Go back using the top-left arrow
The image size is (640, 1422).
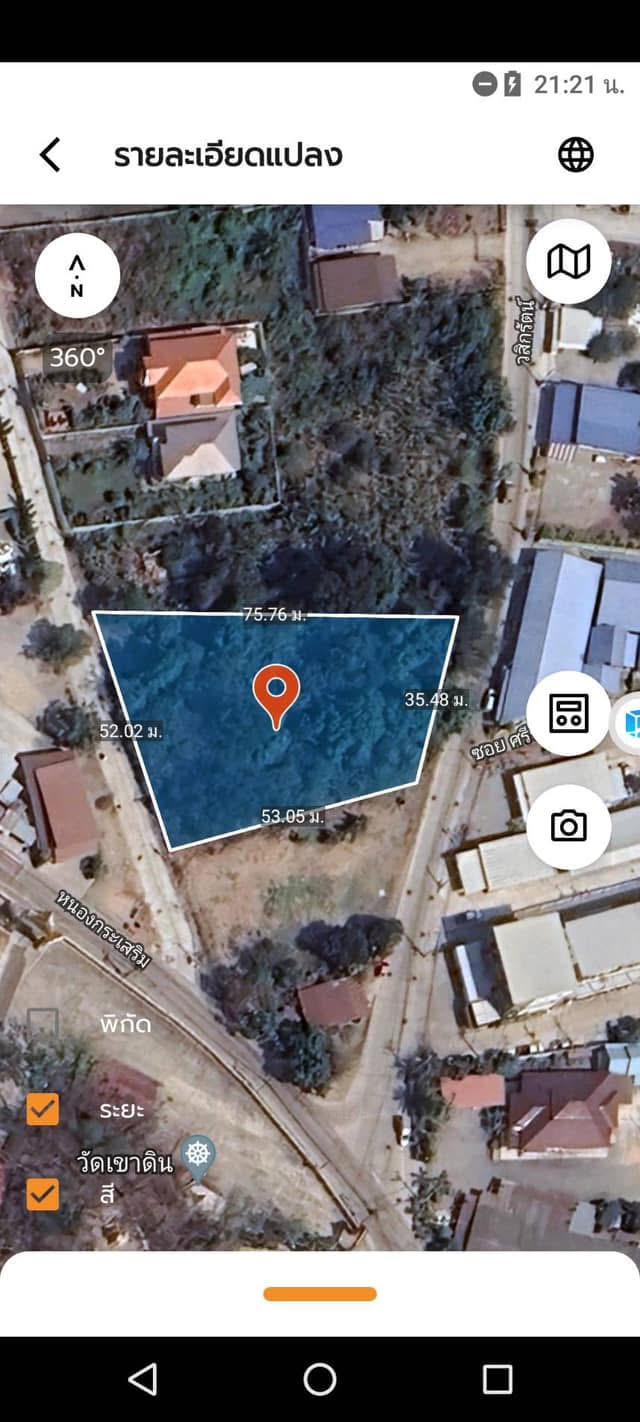[x=50, y=155]
